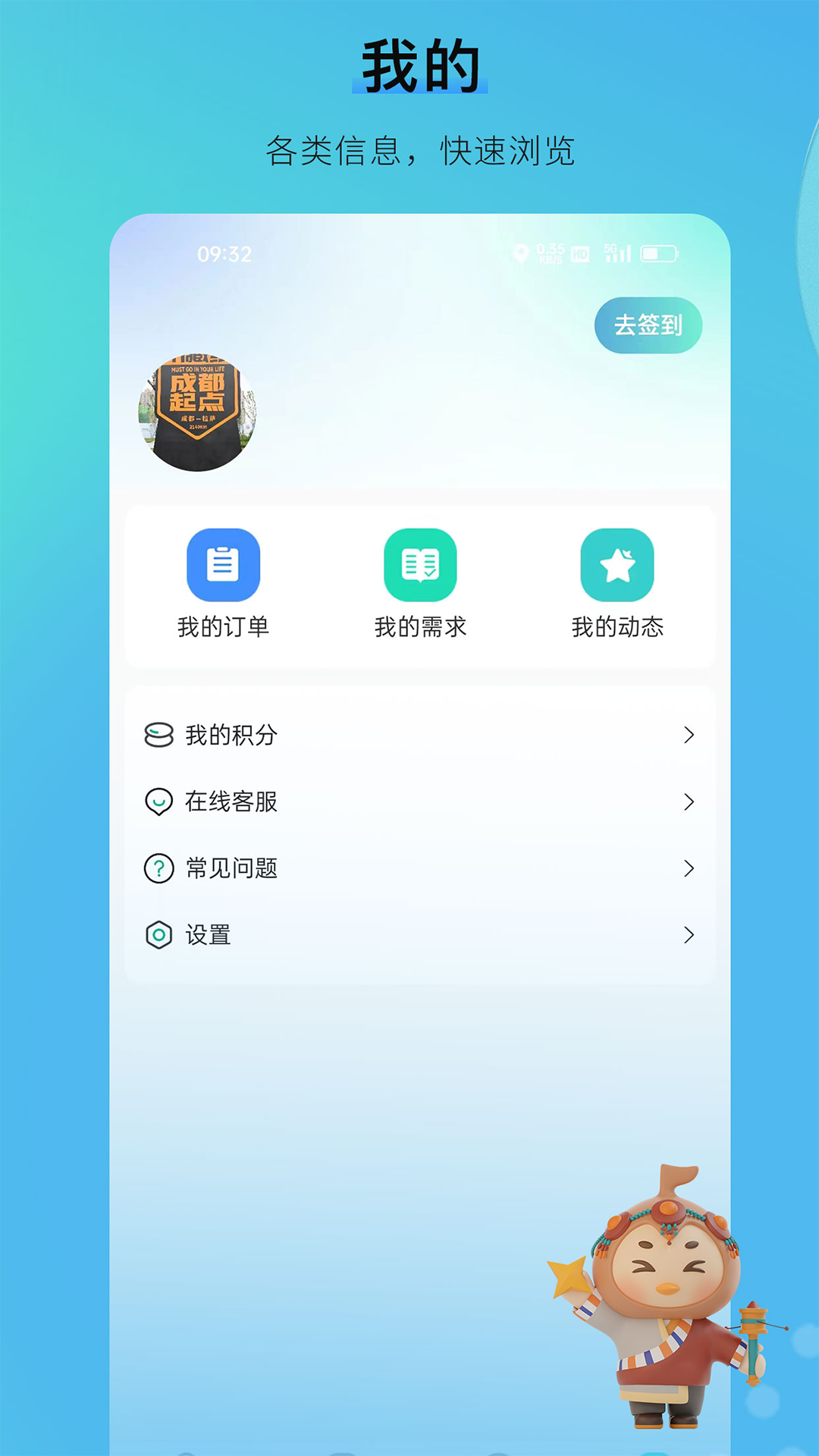Click the question mark icon beside 常见问题
Image resolution: width=819 pixels, height=1456 pixels.
click(157, 868)
